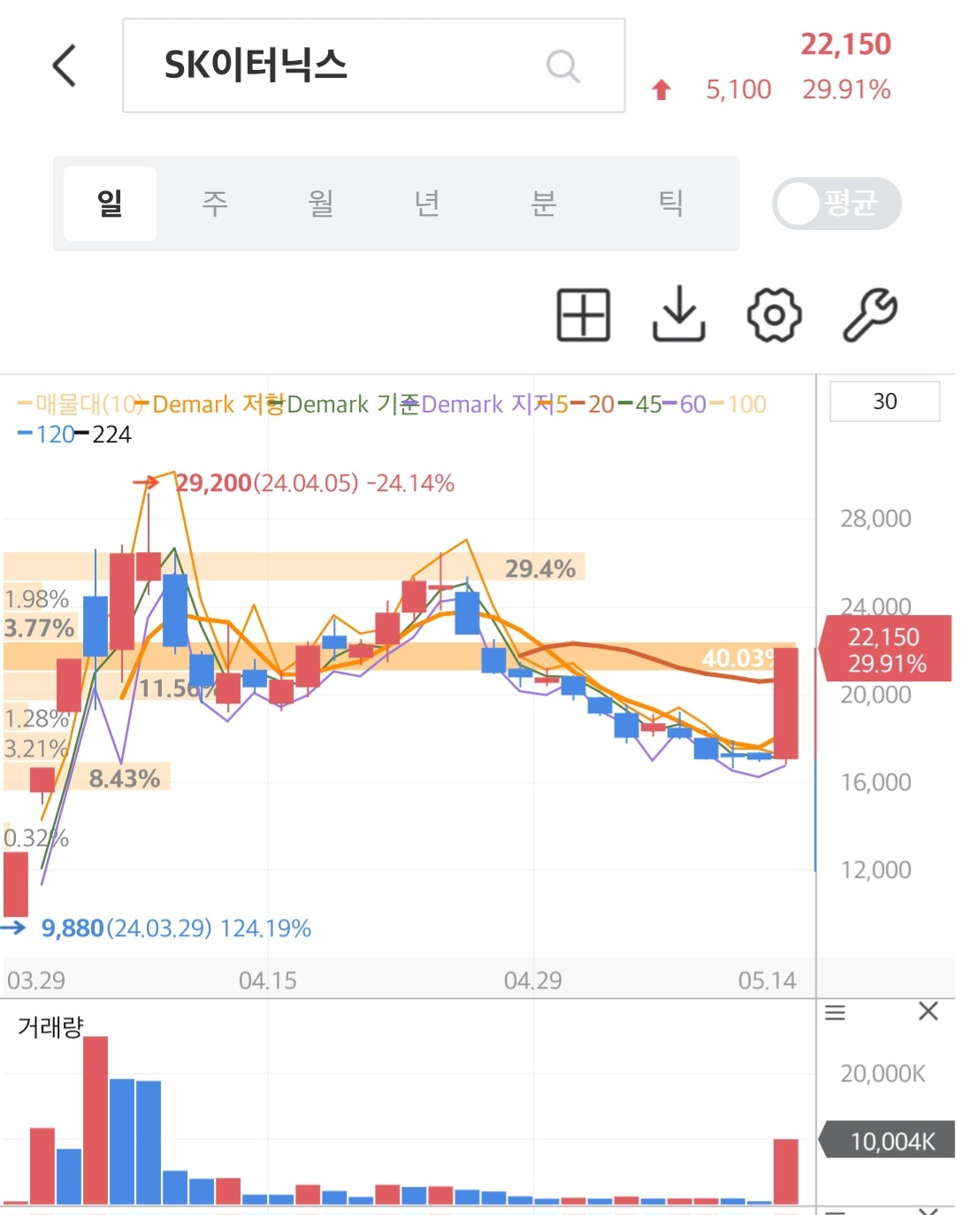
Task: Switch to the 주 (weekly) chart tab
Action: pyautogui.click(x=215, y=204)
